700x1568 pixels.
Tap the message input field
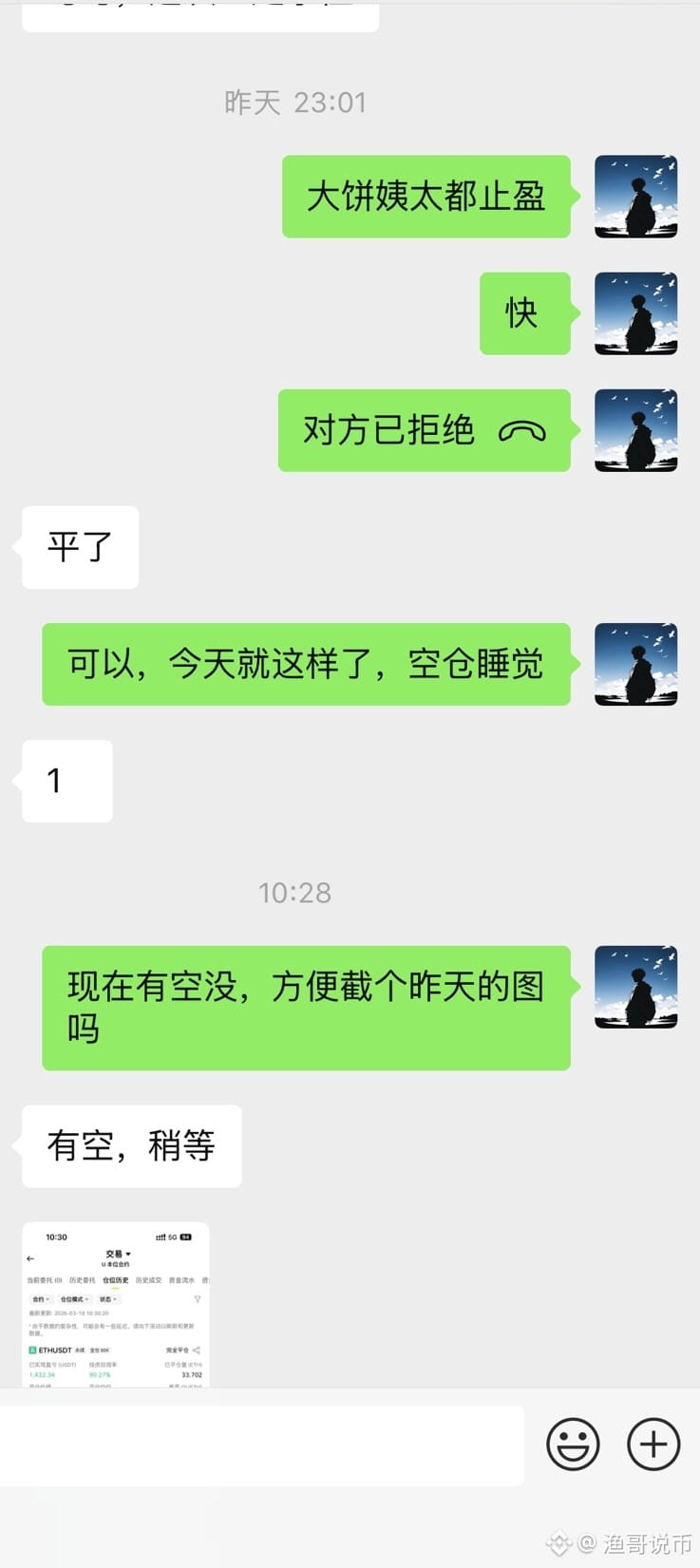261,1445
